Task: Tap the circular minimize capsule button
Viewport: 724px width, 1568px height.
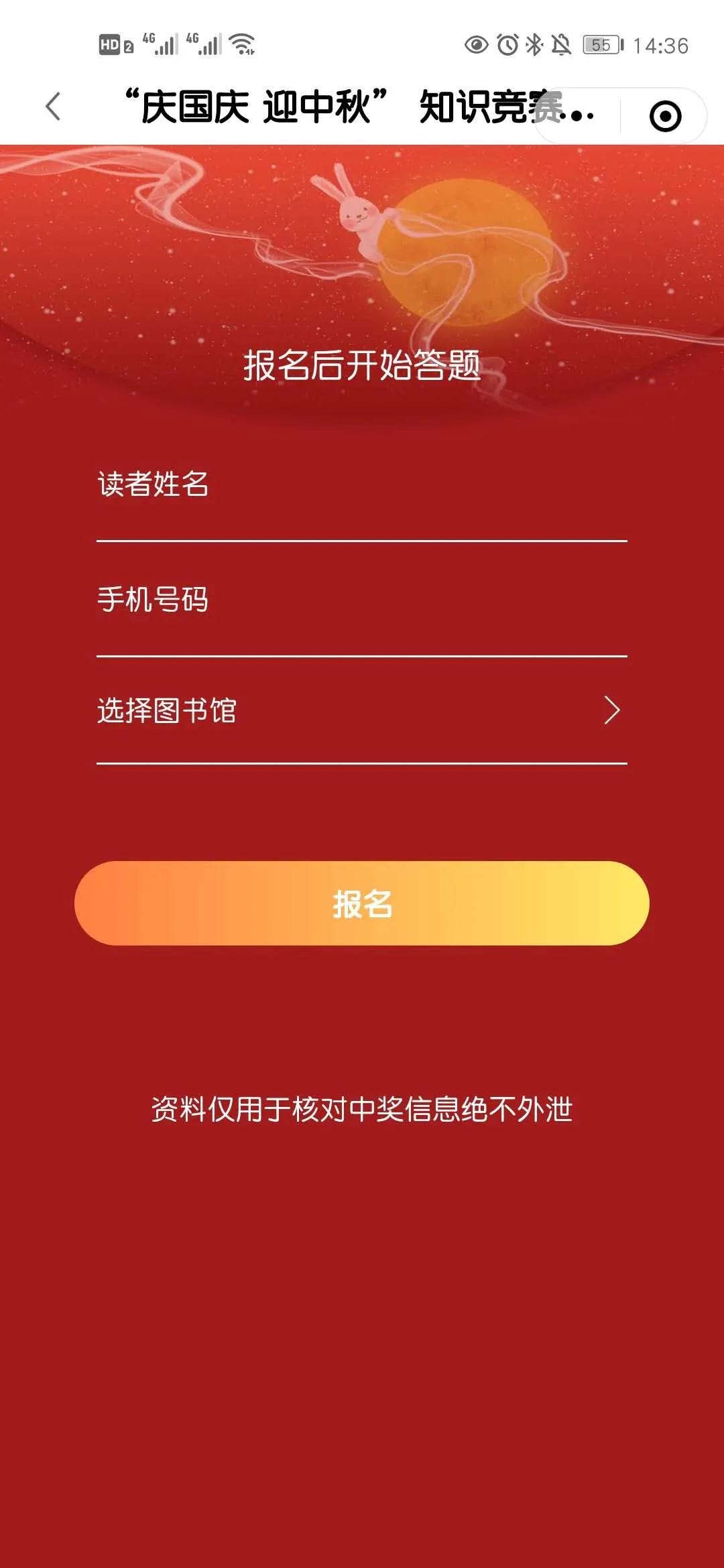Action: pyautogui.click(x=665, y=115)
